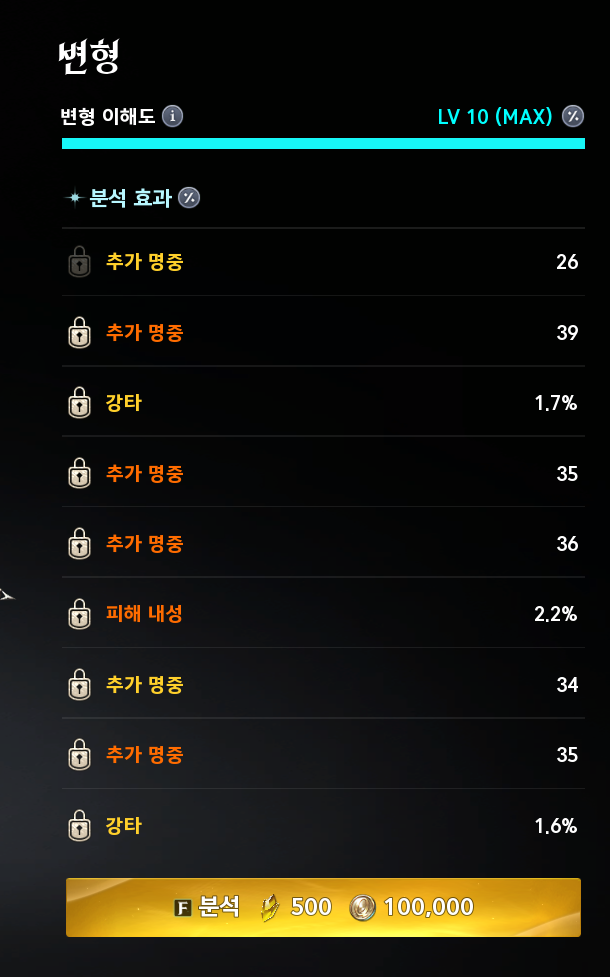Unlock the 강타 1.7% effect

[79, 403]
